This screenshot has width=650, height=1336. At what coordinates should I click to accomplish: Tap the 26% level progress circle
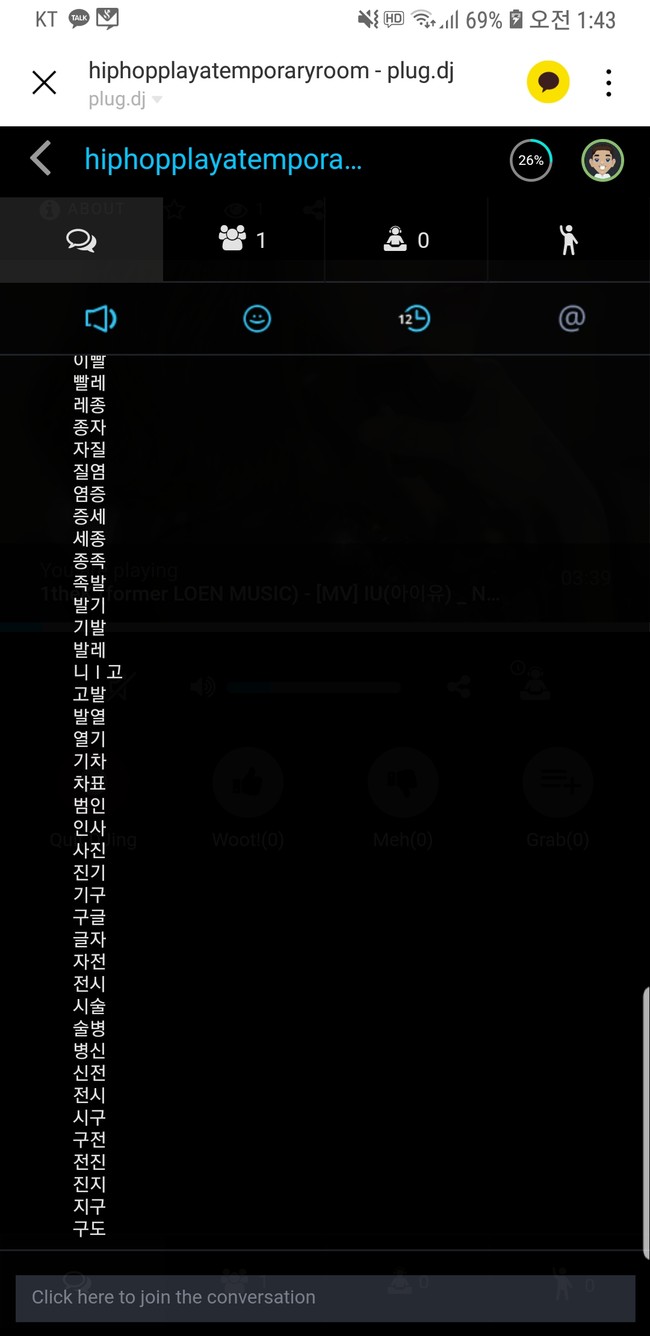pos(531,160)
